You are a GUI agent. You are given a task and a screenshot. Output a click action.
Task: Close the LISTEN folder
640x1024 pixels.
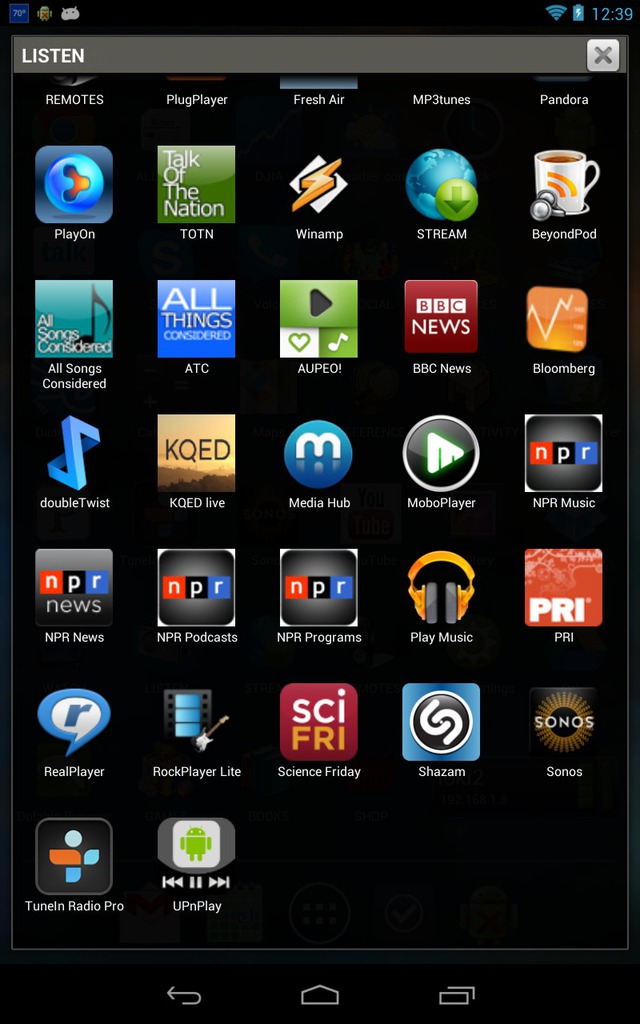tap(602, 56)
